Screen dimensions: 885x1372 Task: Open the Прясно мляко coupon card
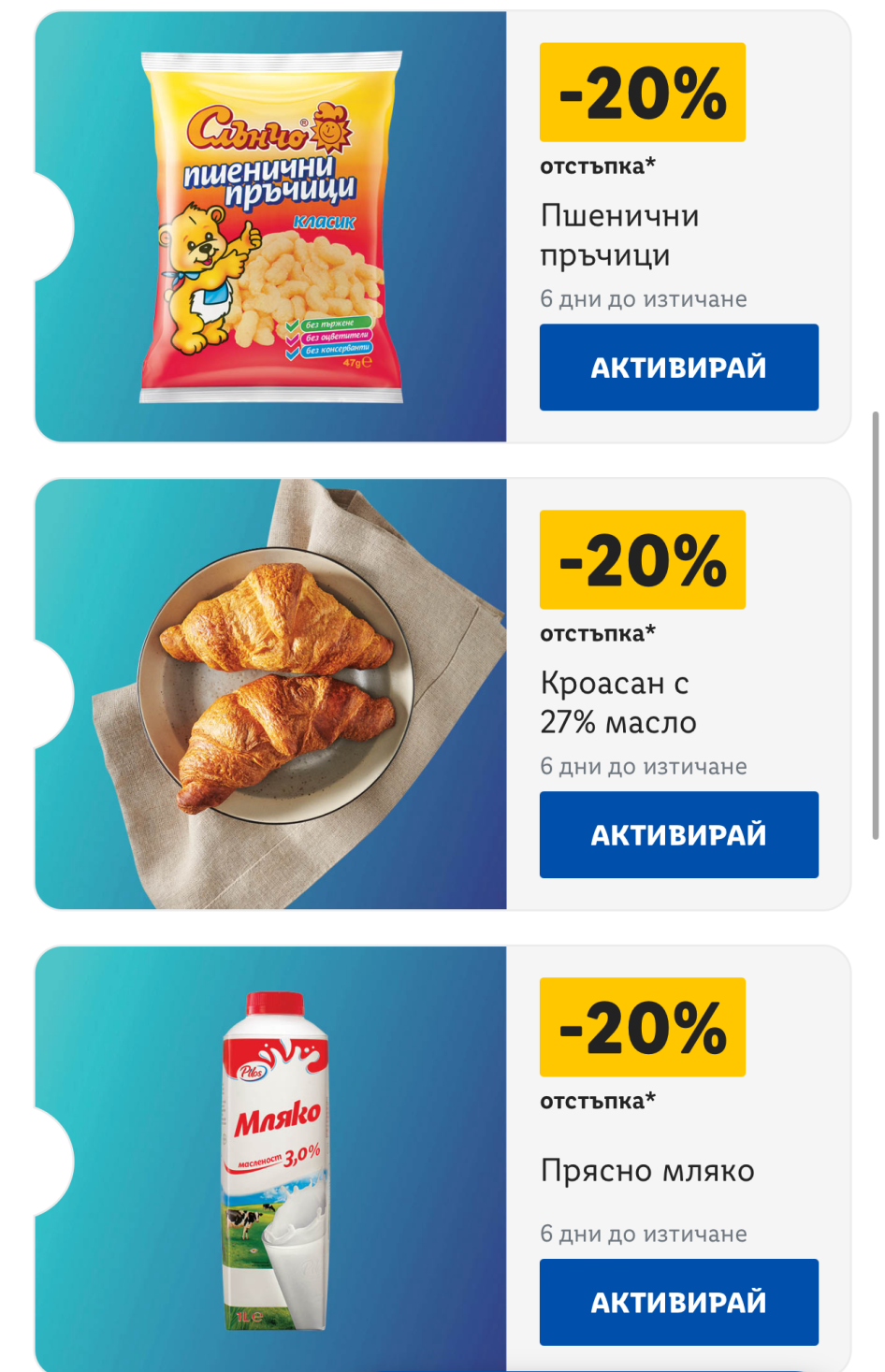[271, 1160]
